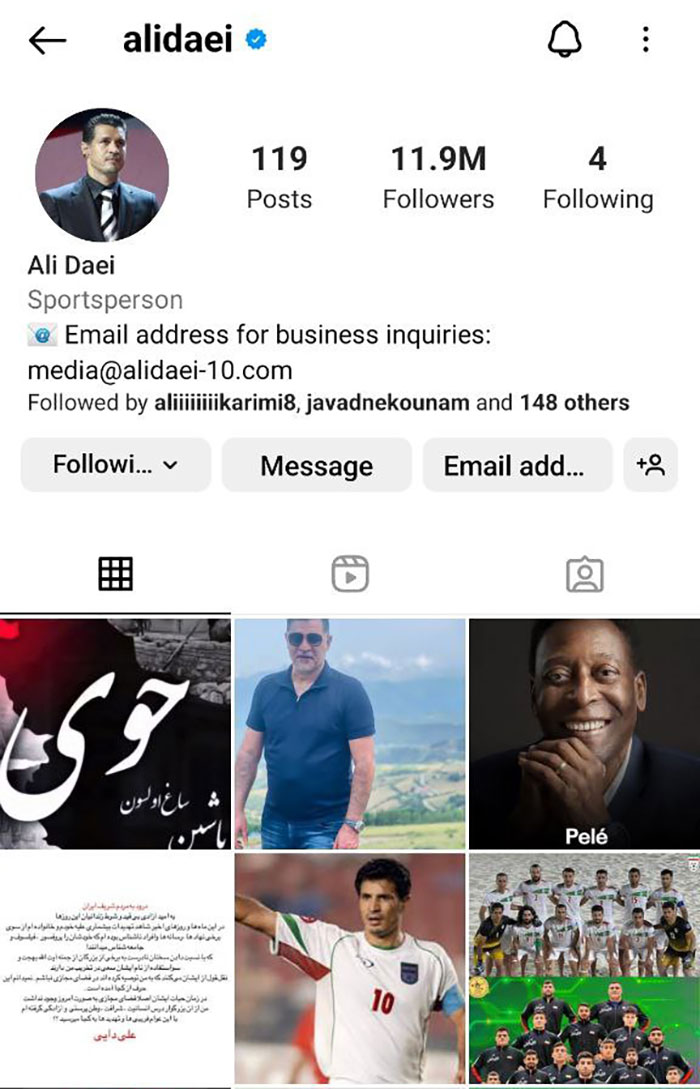Show suggested accounts with add-person icon
The width and height of the screenshot is (700, 1089).
click(x=650, y=465)
